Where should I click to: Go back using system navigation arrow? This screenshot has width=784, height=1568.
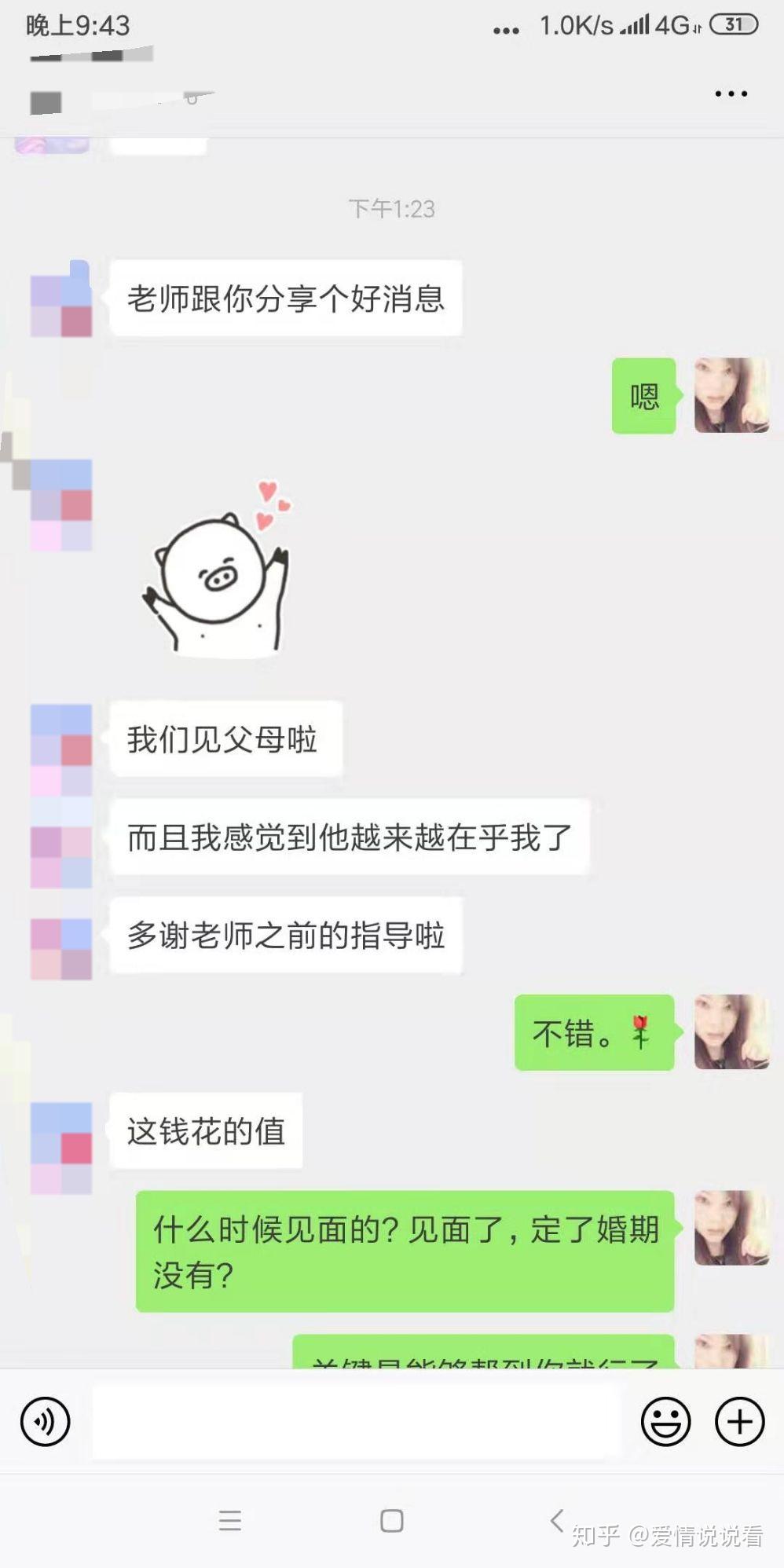tap(556, 1520)
